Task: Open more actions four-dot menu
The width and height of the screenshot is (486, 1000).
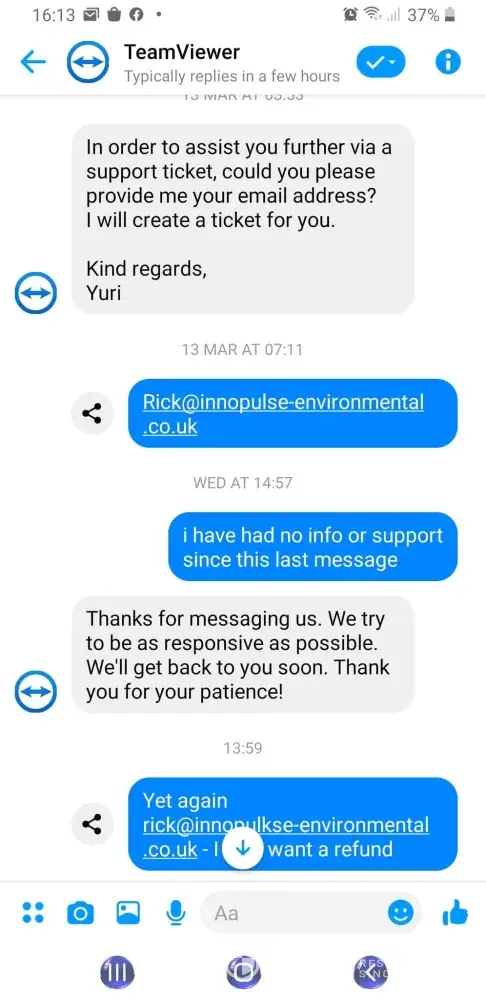Action: [33, 913]
